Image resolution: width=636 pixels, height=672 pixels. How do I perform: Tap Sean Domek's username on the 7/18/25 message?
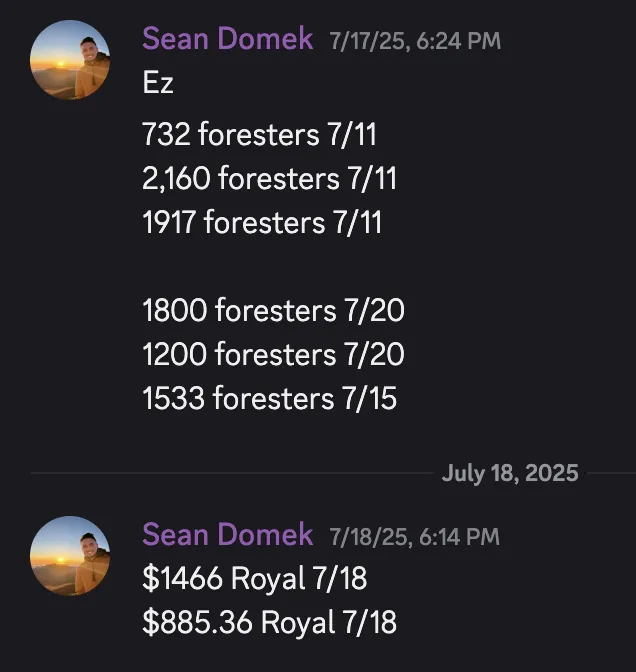coord(227,535)
